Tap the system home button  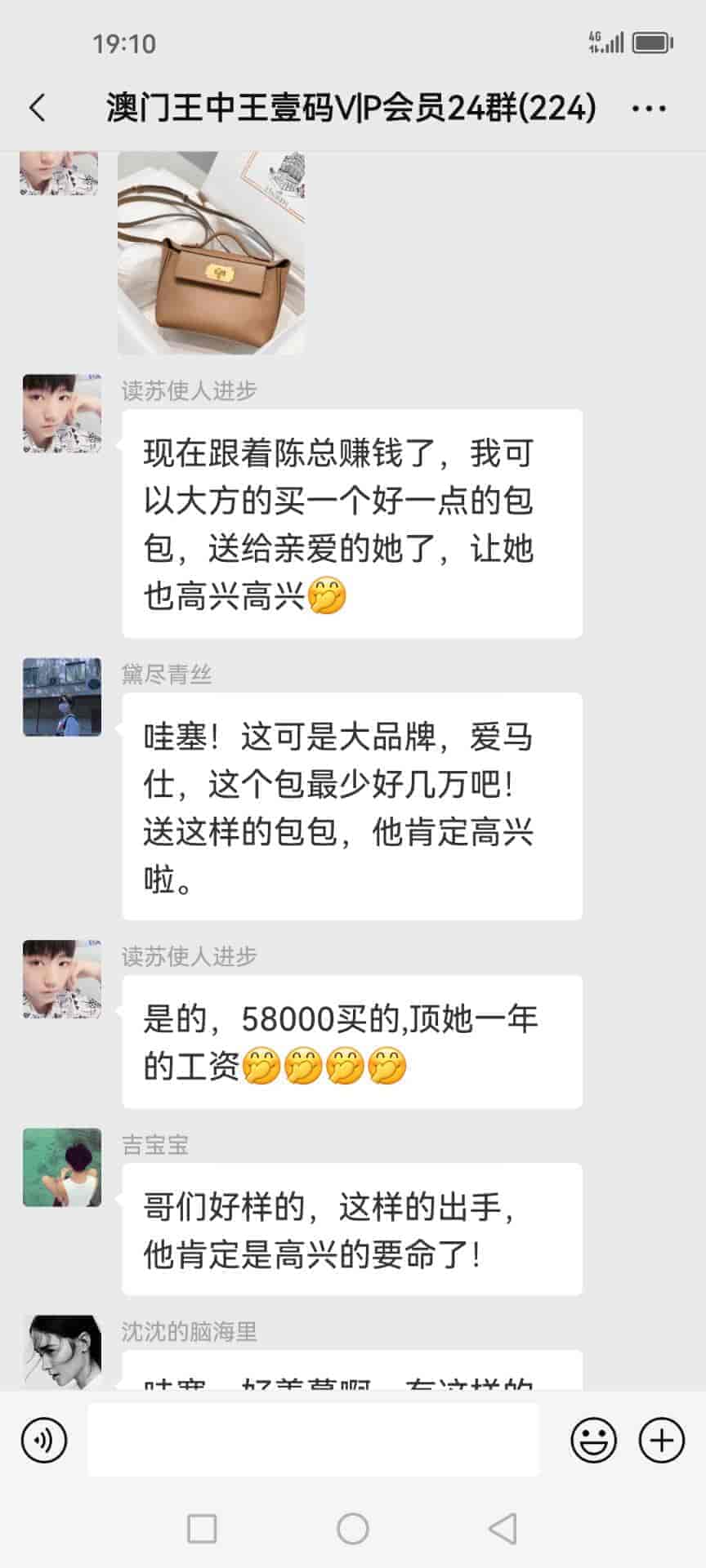point(353,1528)
